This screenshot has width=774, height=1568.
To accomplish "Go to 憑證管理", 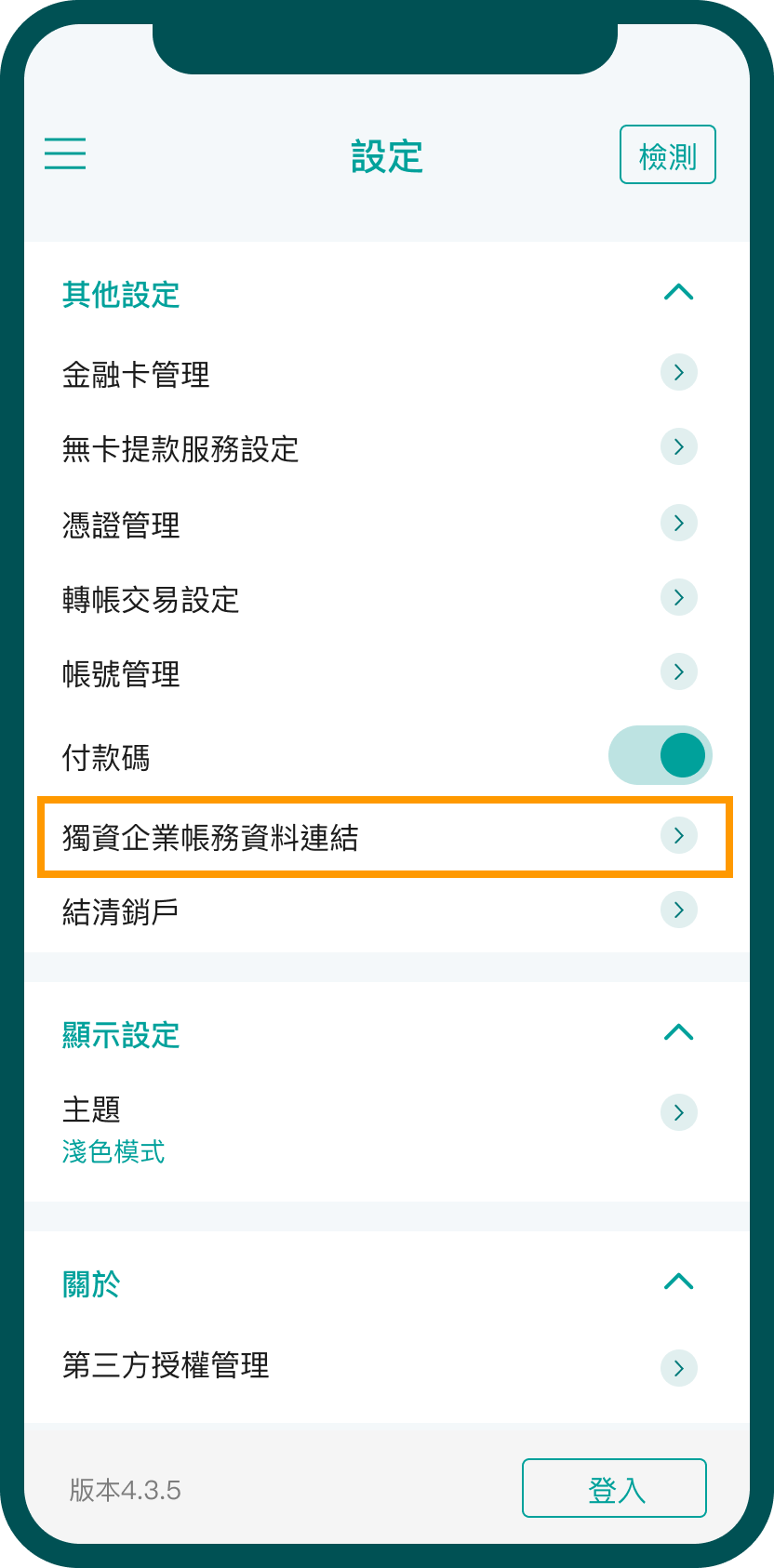I will 678,524.
